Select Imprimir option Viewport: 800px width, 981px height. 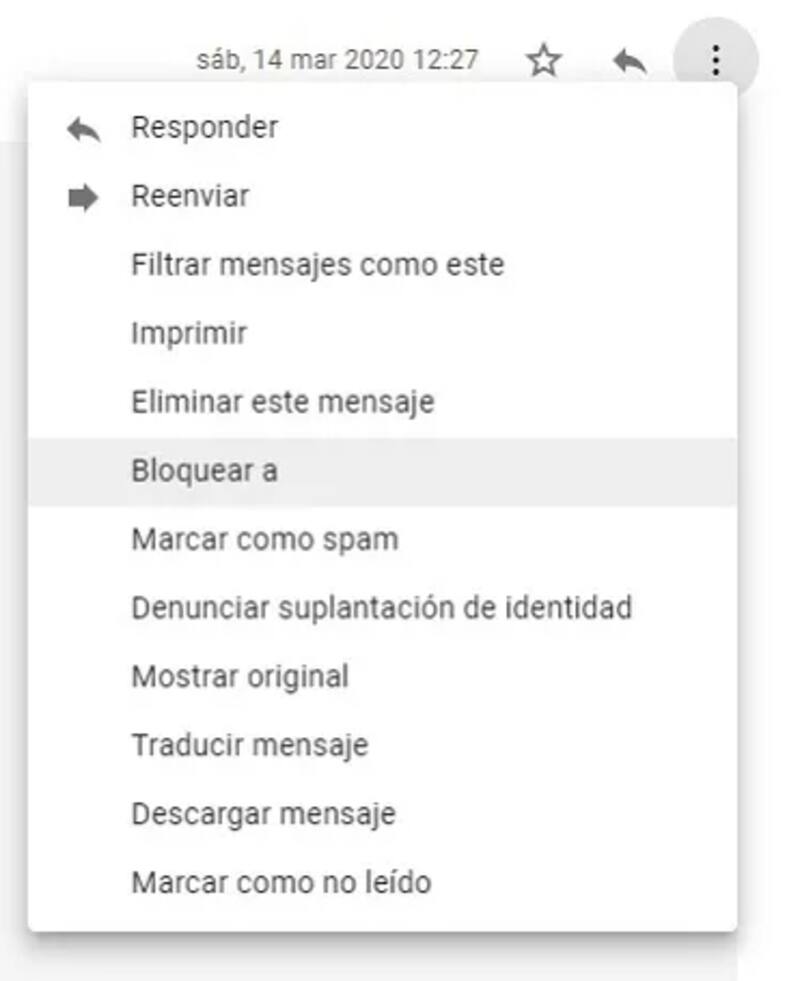pos(189,334)
